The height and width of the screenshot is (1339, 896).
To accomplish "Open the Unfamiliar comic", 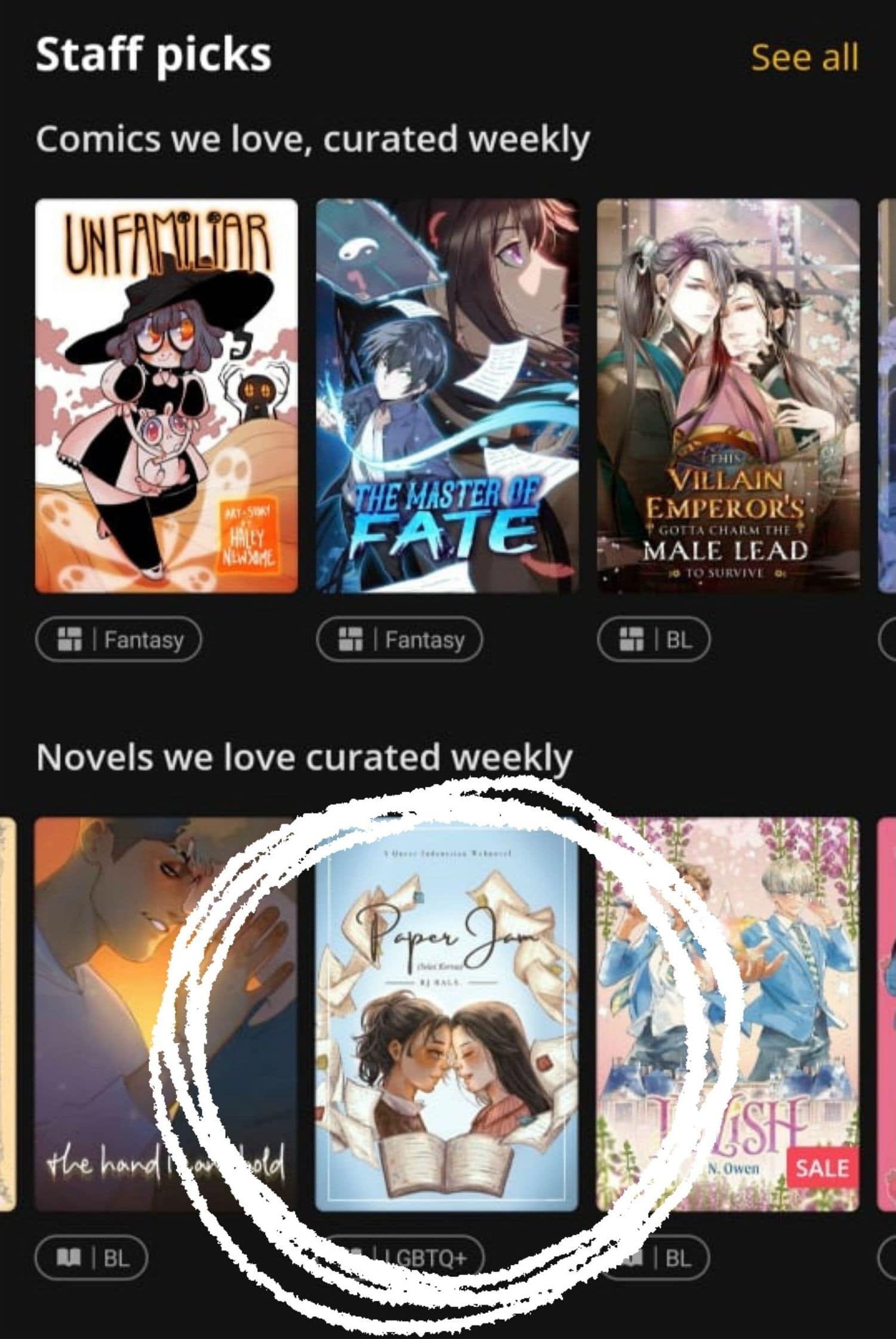I will click(166, 395).
